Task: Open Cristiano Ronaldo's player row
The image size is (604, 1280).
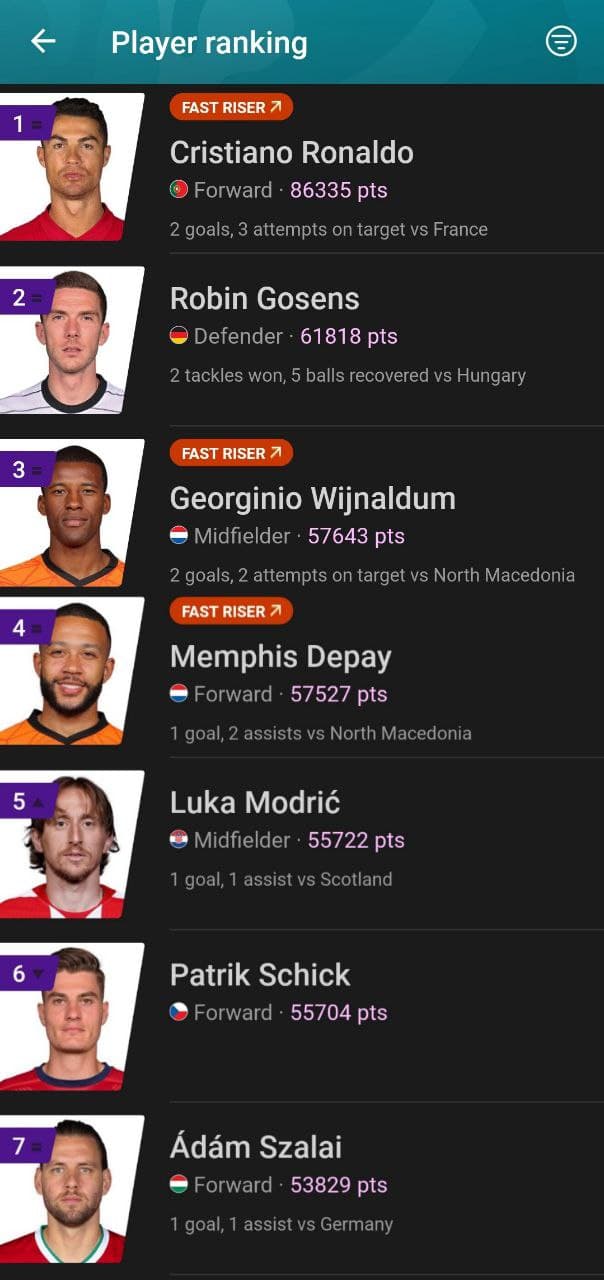Action: 302,168
